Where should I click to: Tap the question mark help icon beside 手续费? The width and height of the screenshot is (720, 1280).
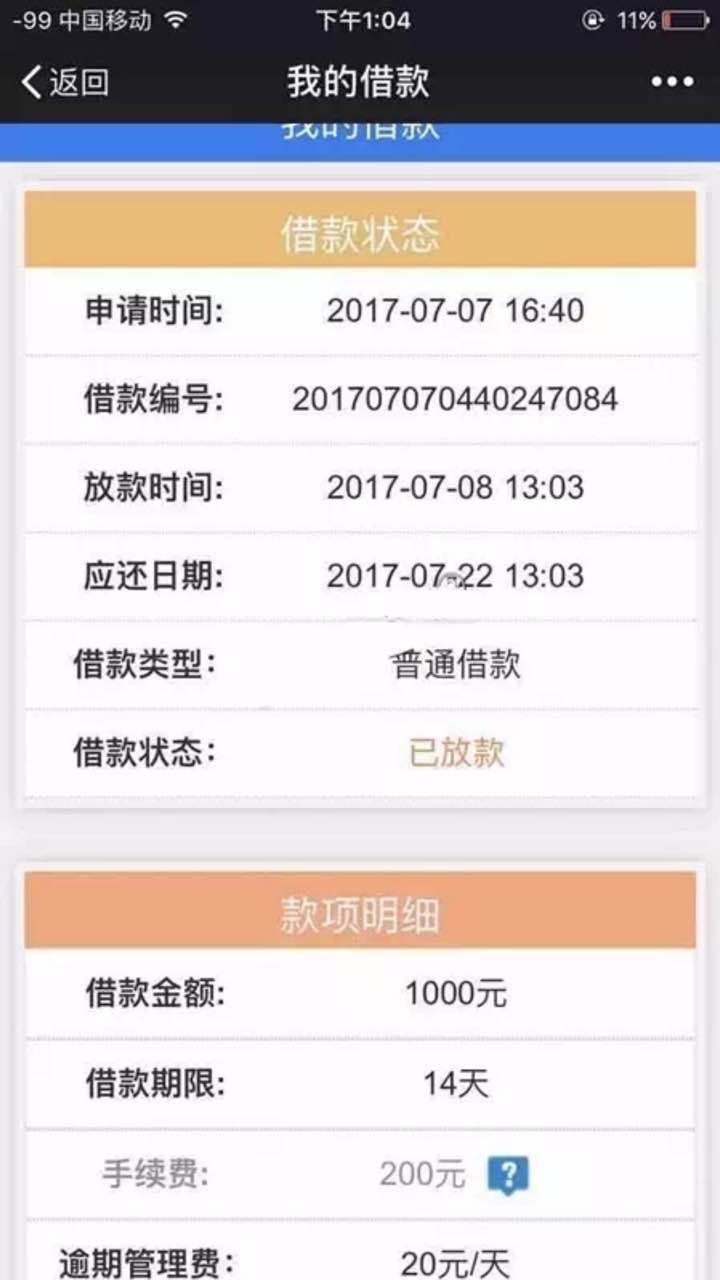508,1175
